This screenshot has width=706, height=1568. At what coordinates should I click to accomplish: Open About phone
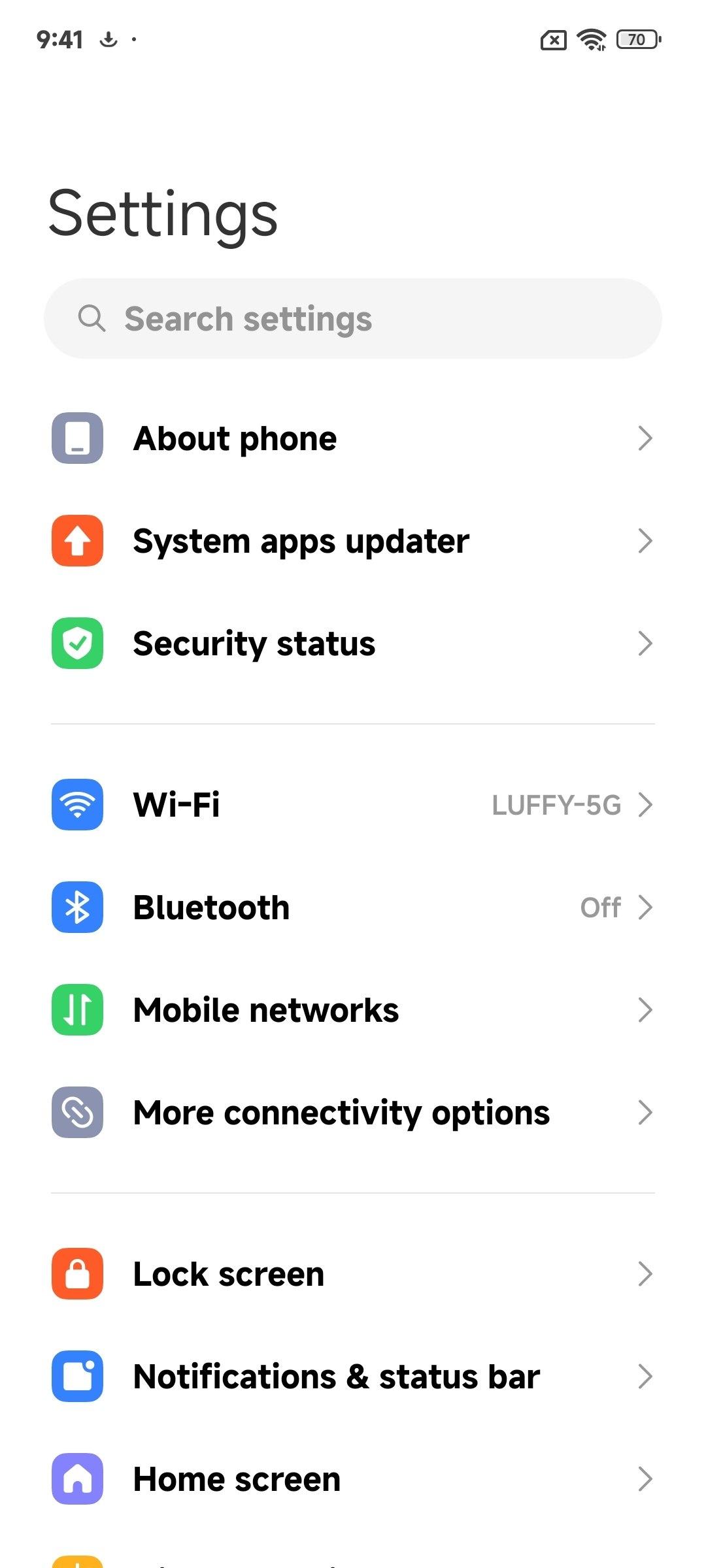click(x=353, y=438)
